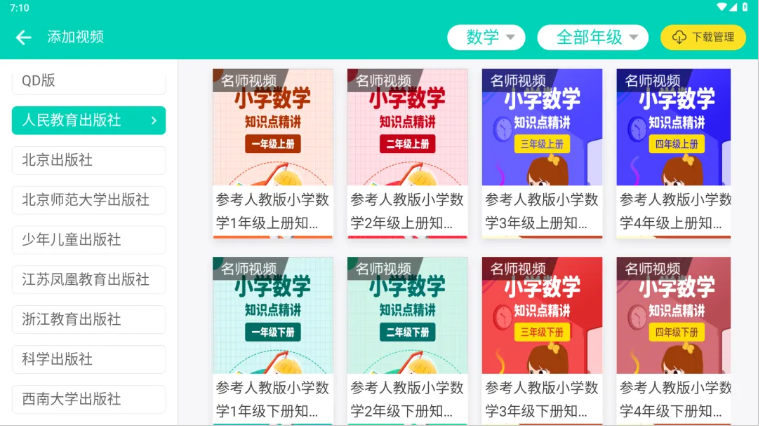
Task: Open the 3年级上册 math video
Action: pos(541,152)
